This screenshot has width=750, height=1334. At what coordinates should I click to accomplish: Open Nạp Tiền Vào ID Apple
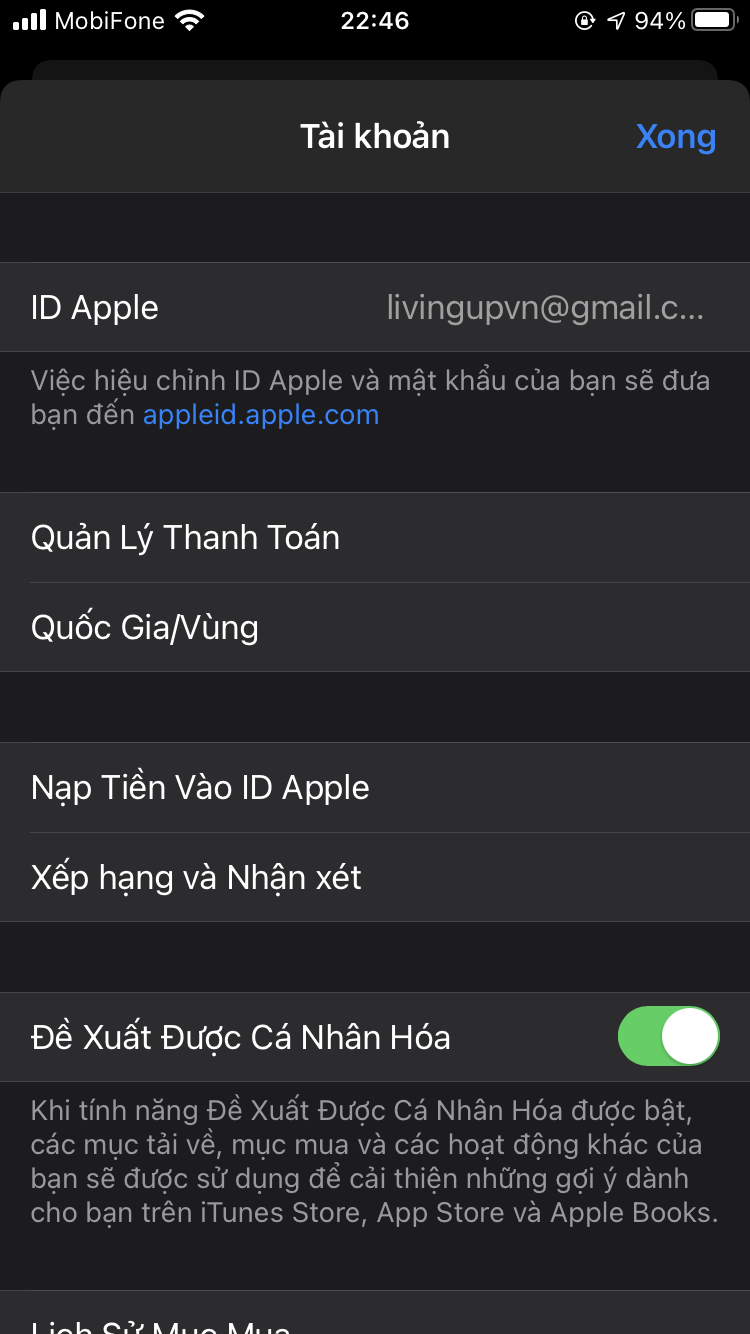tap(375, 787)
